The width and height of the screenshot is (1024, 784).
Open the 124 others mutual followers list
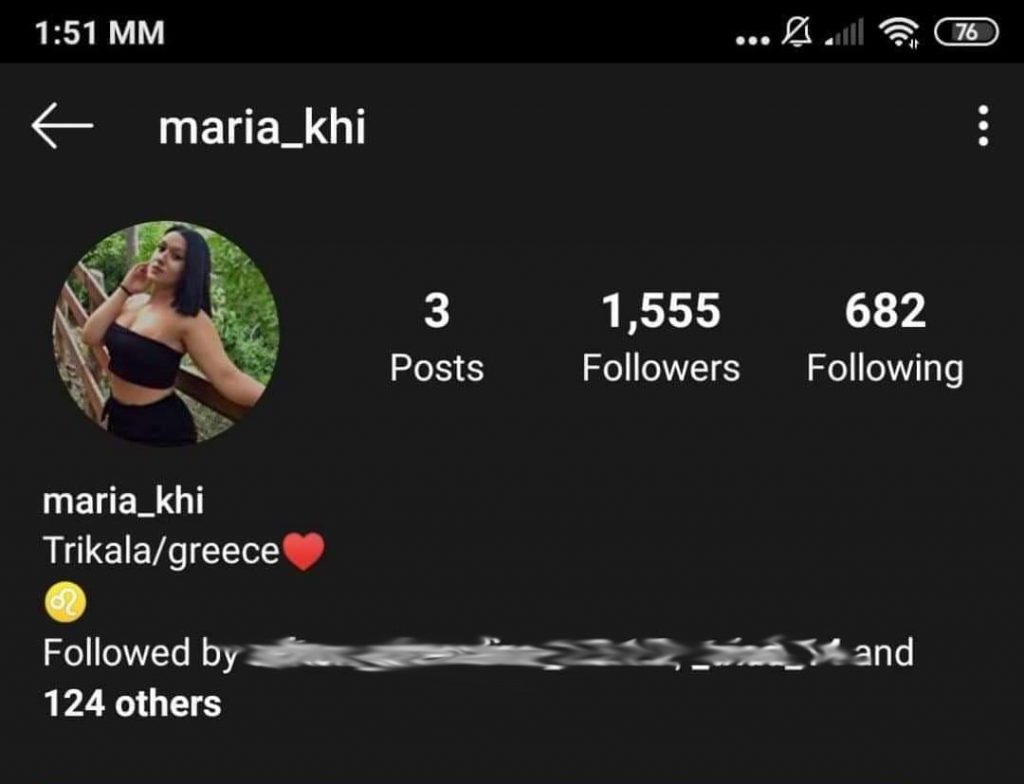132,703
